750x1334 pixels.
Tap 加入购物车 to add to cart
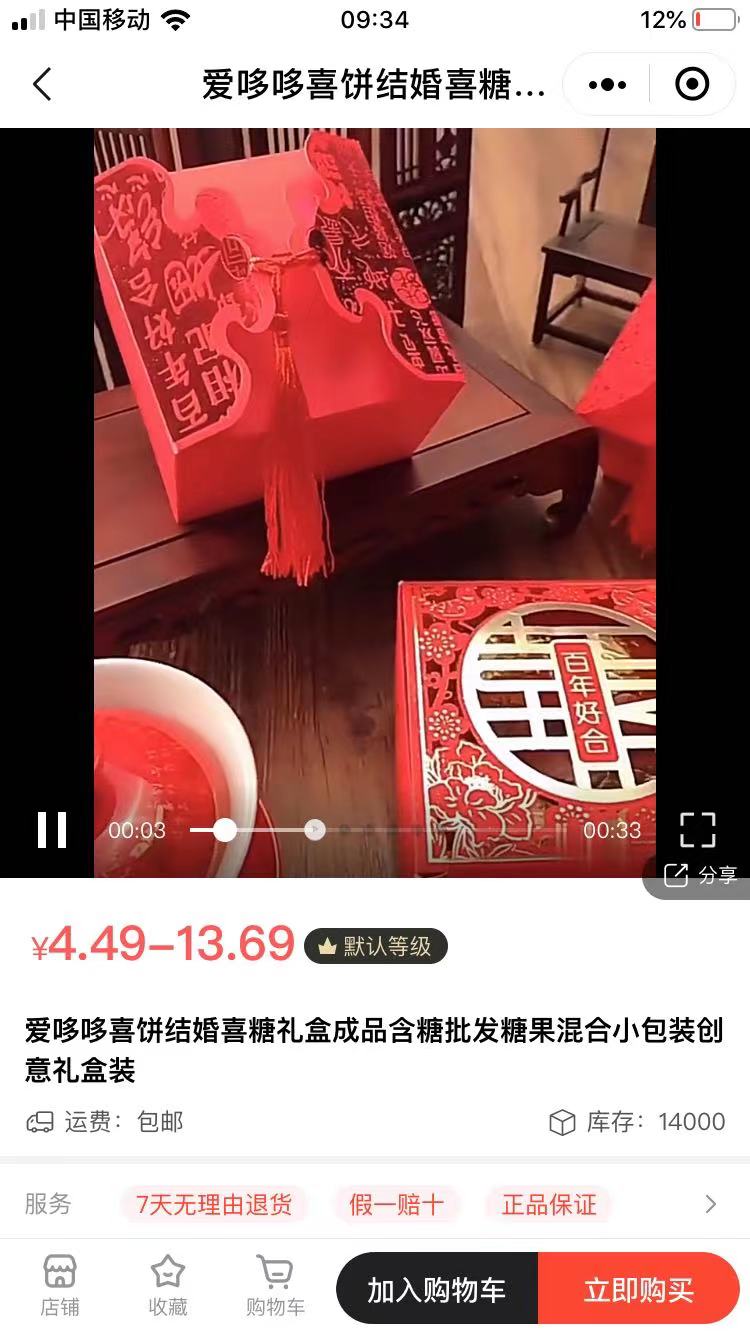[437, 1290]
